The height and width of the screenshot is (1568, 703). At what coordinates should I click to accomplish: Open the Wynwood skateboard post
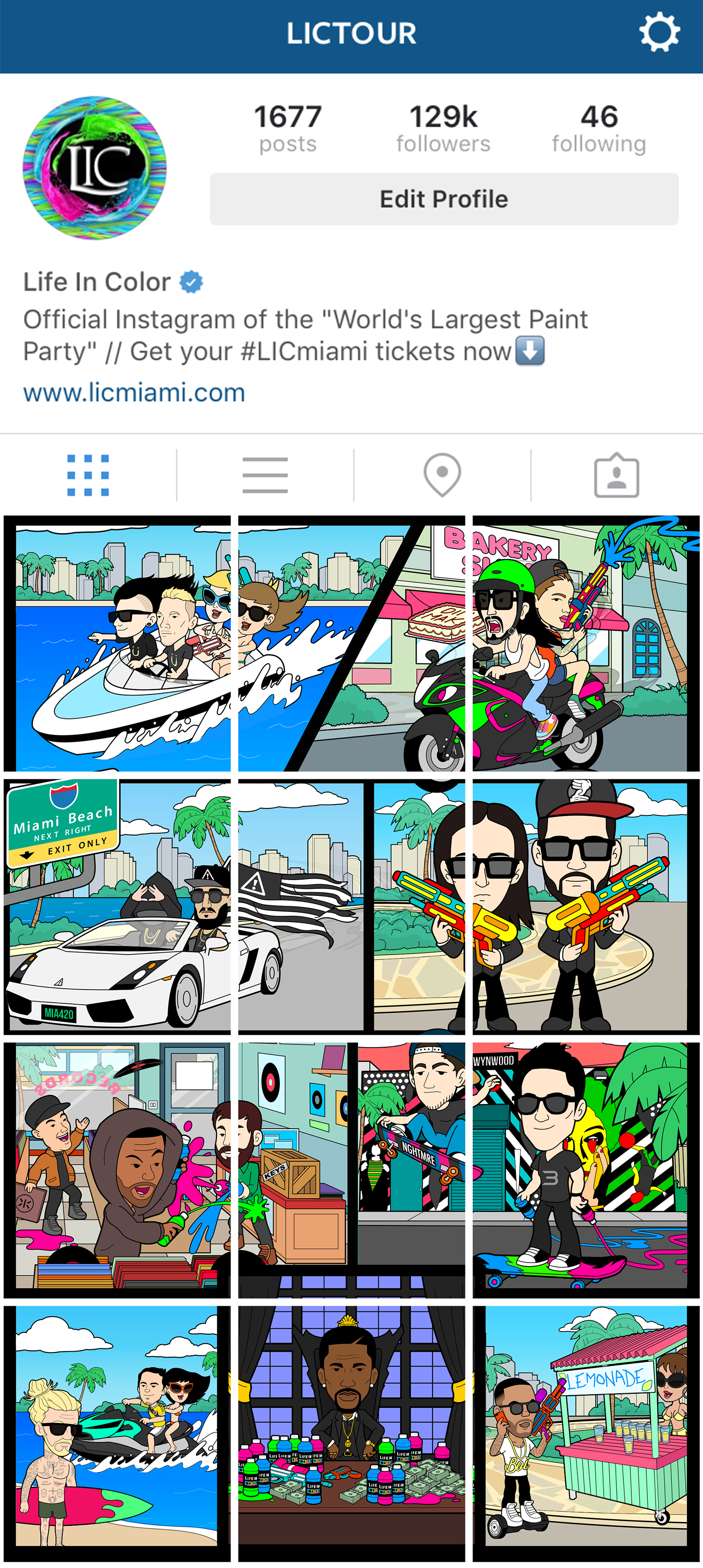(x=585, y=1169)
